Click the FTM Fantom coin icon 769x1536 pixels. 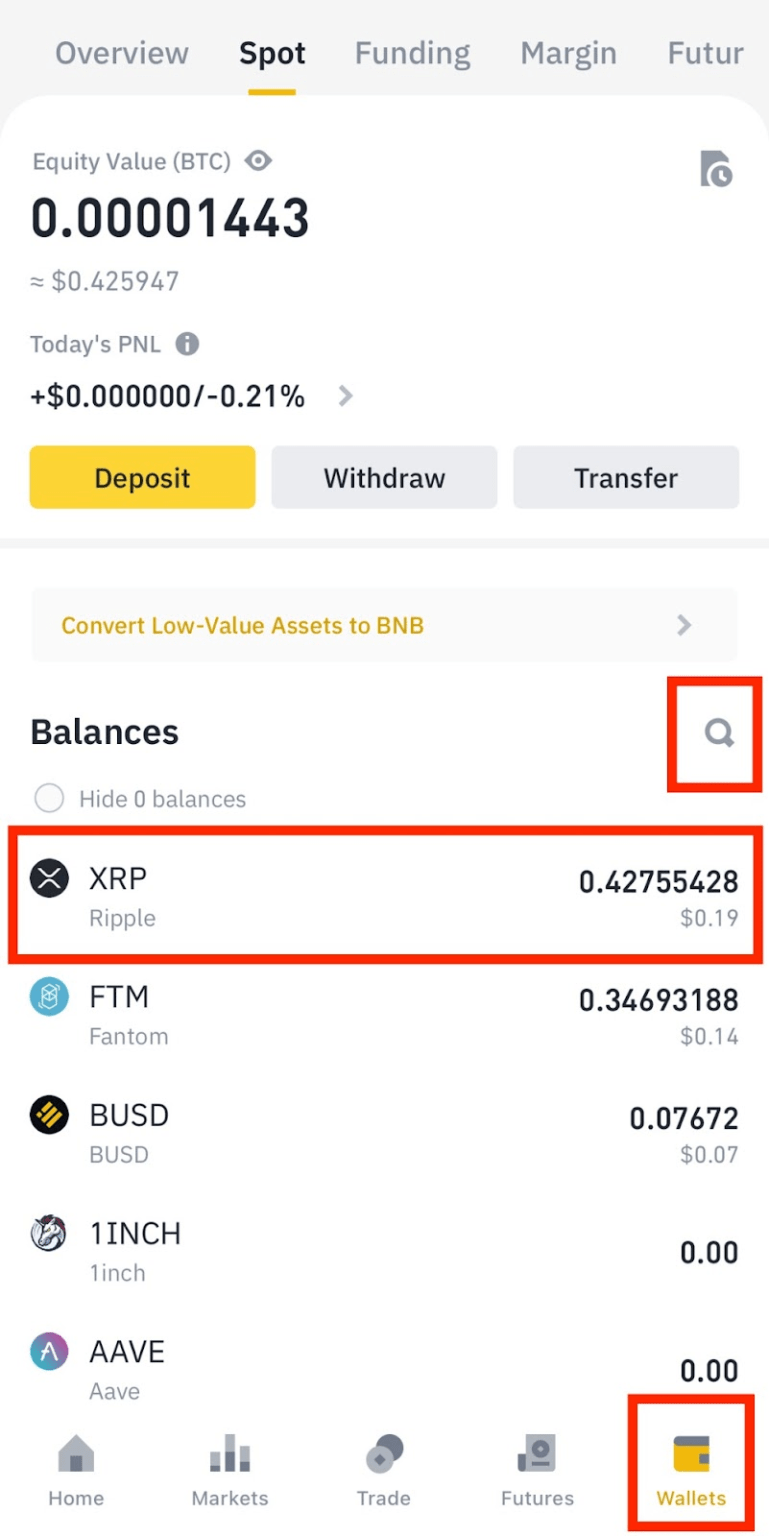pyautogui.click(x=47, y=998)
